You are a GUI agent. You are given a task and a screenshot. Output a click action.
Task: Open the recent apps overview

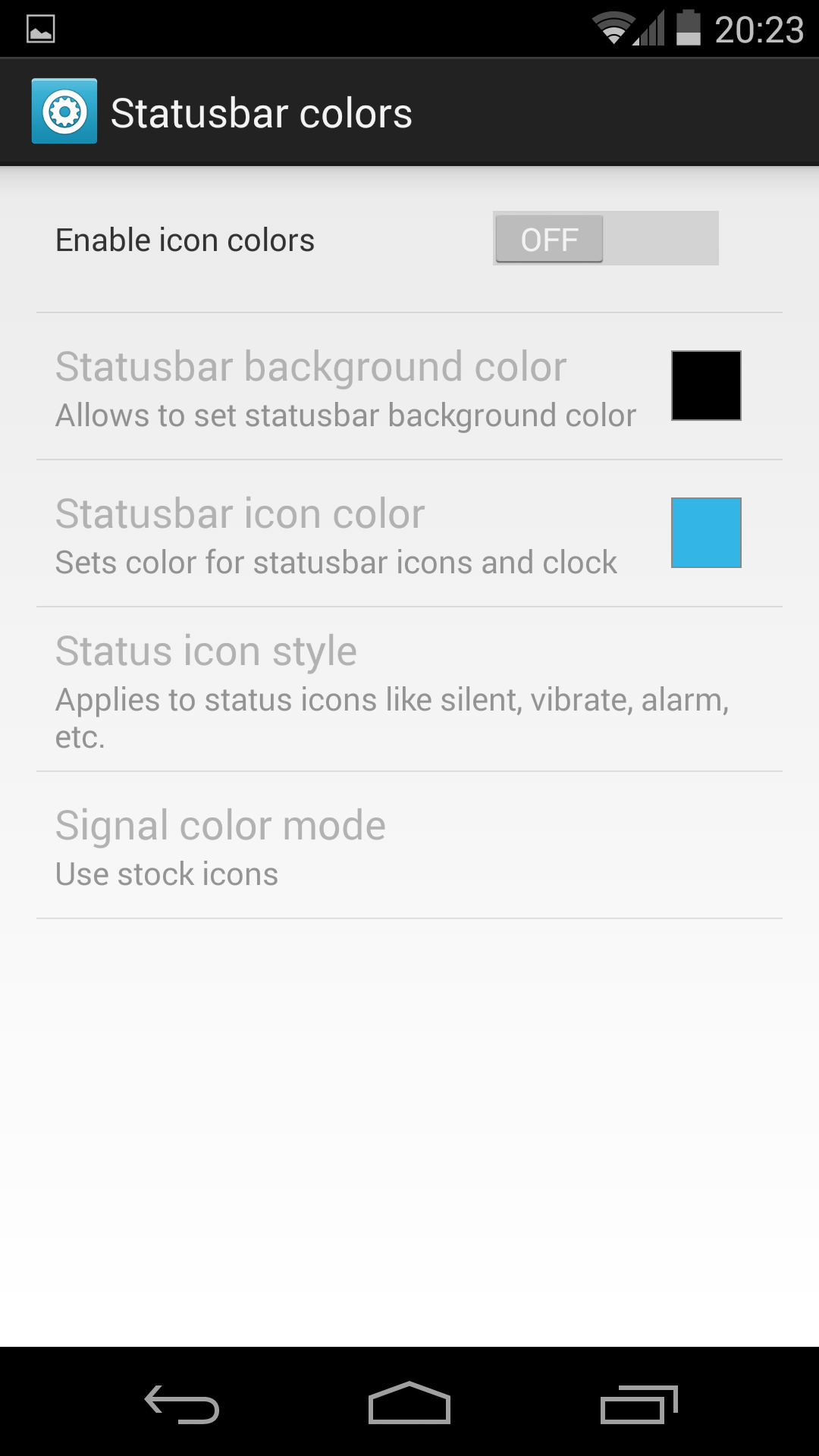point(639,1404)
